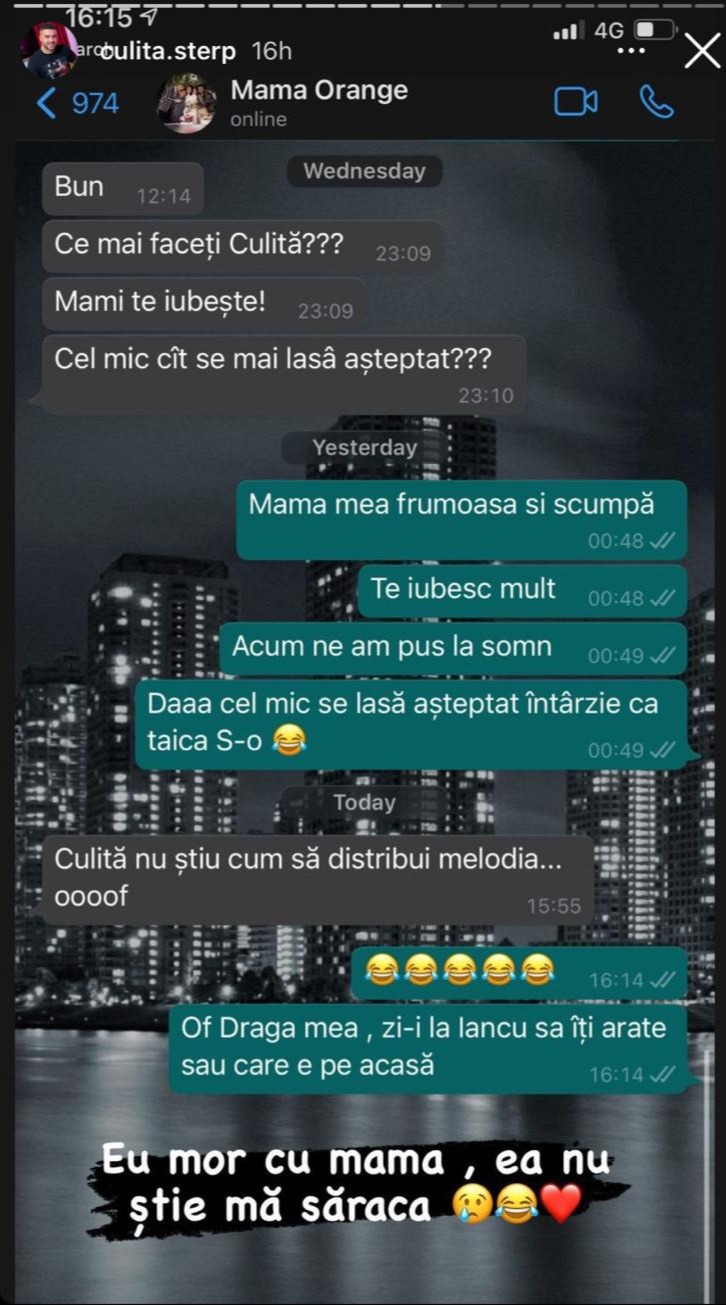The height and width of the screenshot is (1305, 726).
Task: Open the story's more options menu
Action: [x=631, y=51]
